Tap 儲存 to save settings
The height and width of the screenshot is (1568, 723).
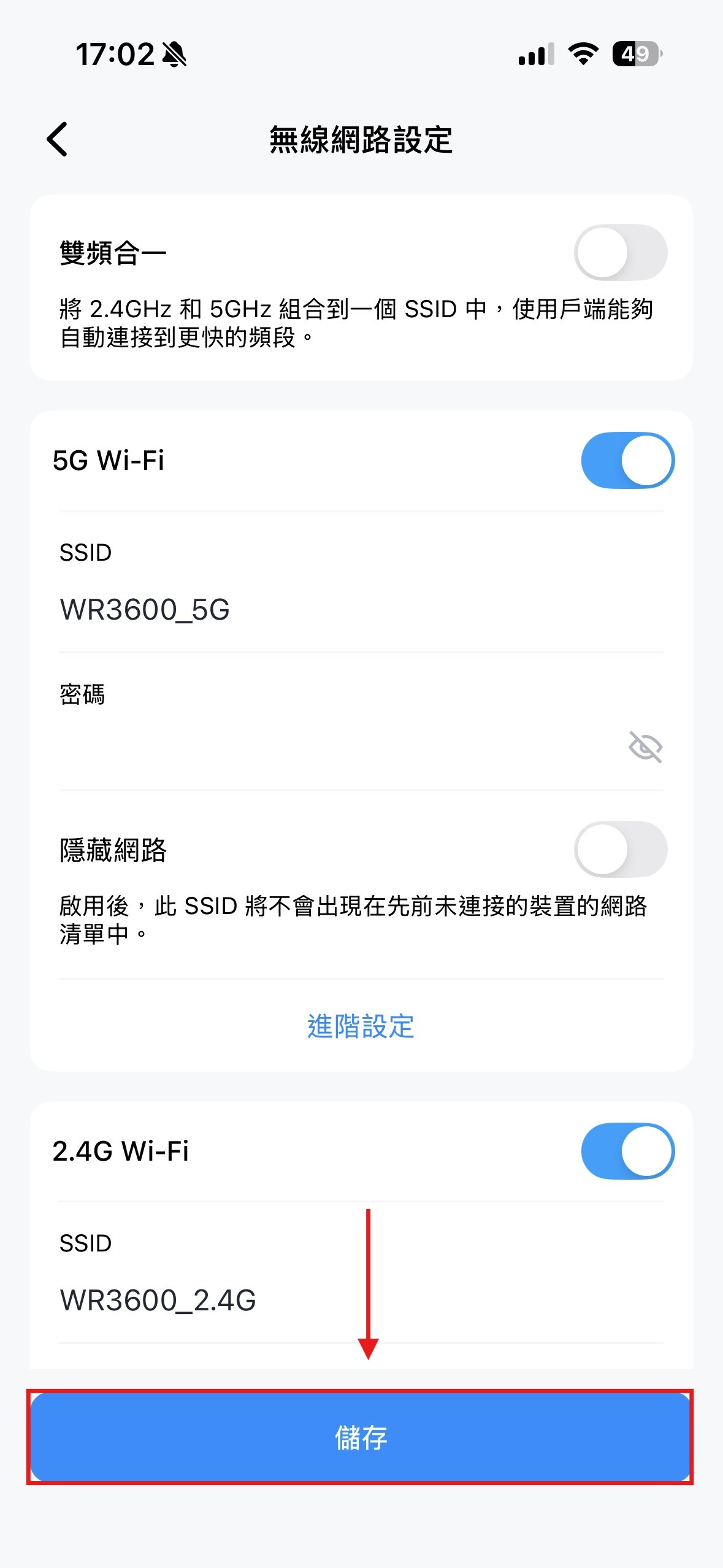click(x=361, y=1437)
